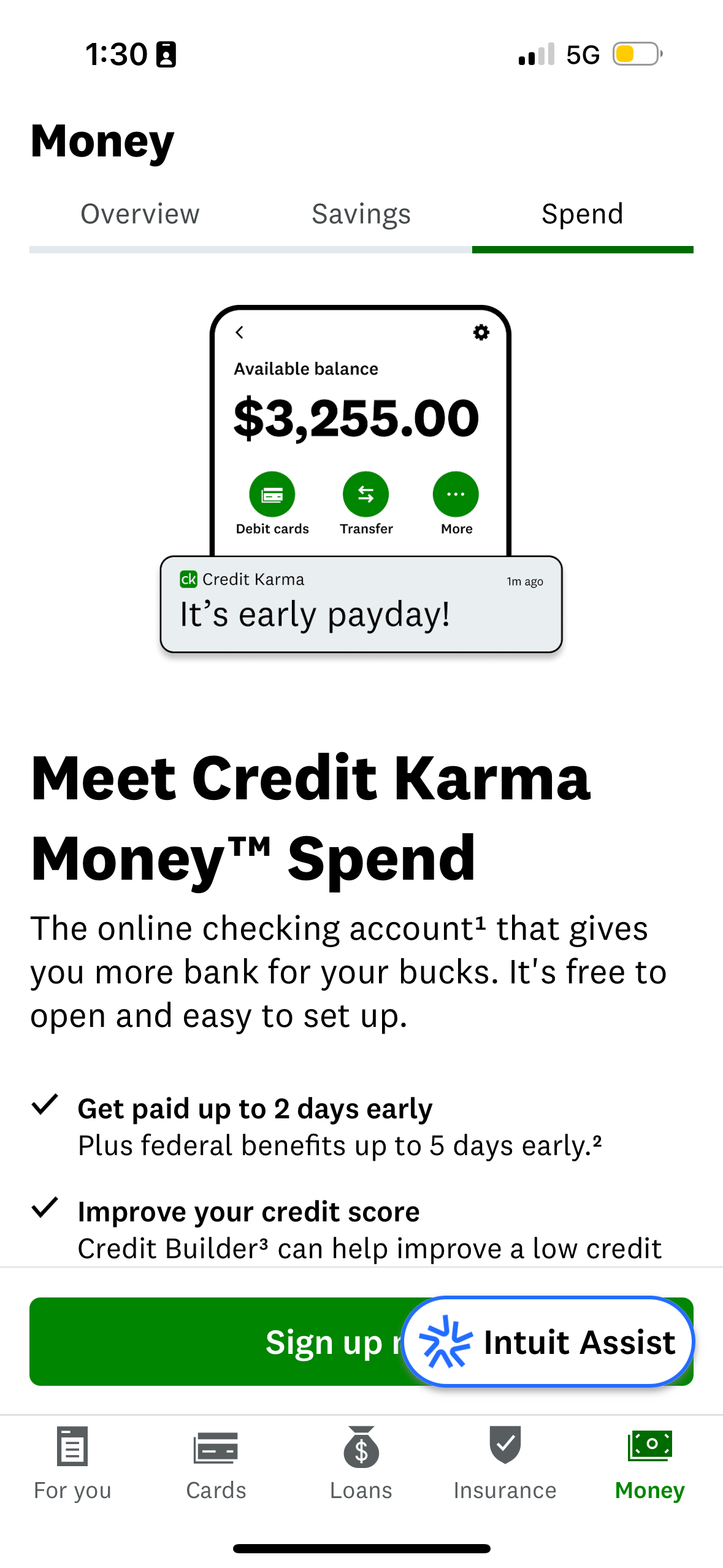
Task: Switch to the Overview tab
Action: point(139,213)
